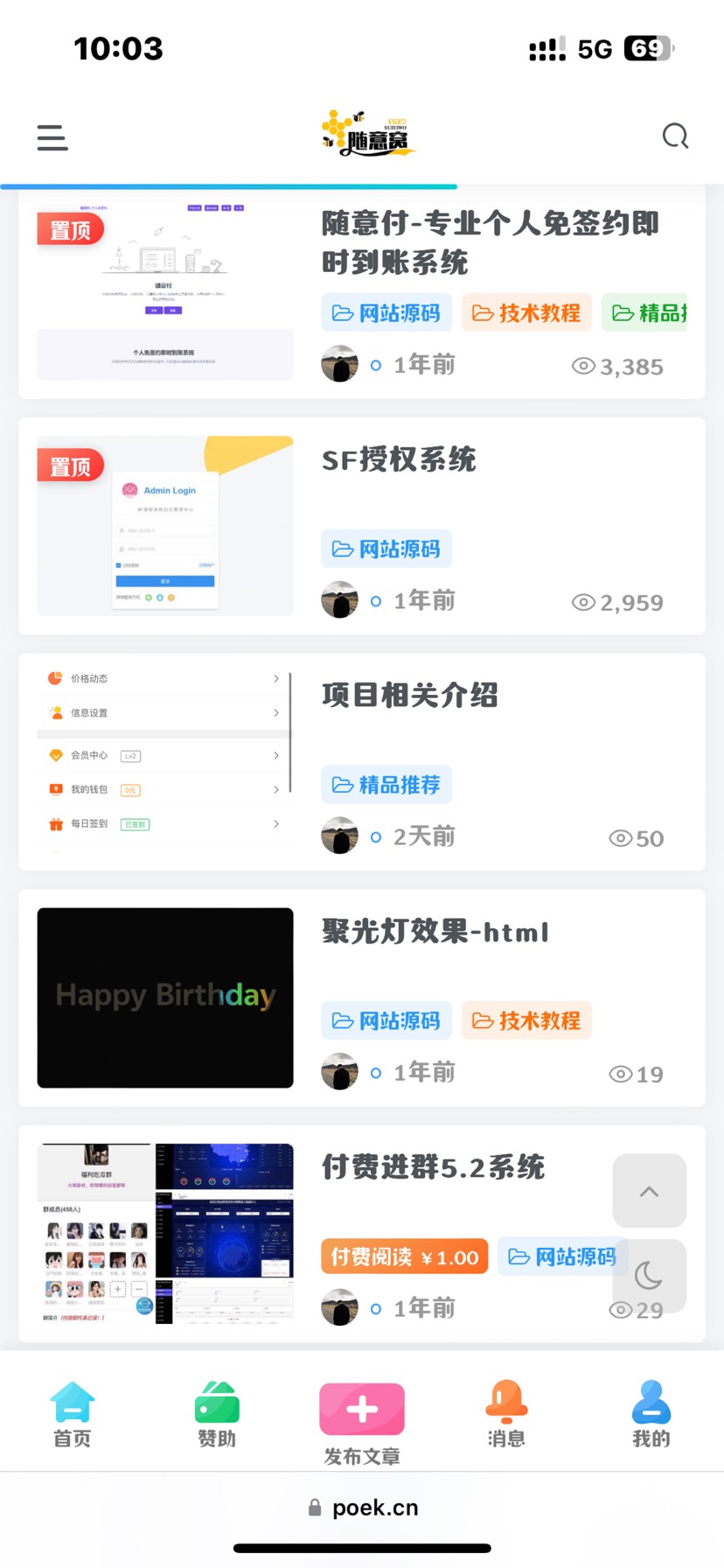Screen dimensions: 724x1568
Task: Toggle dark mode with the moon icon
Action: click(x=649, y=1276)
